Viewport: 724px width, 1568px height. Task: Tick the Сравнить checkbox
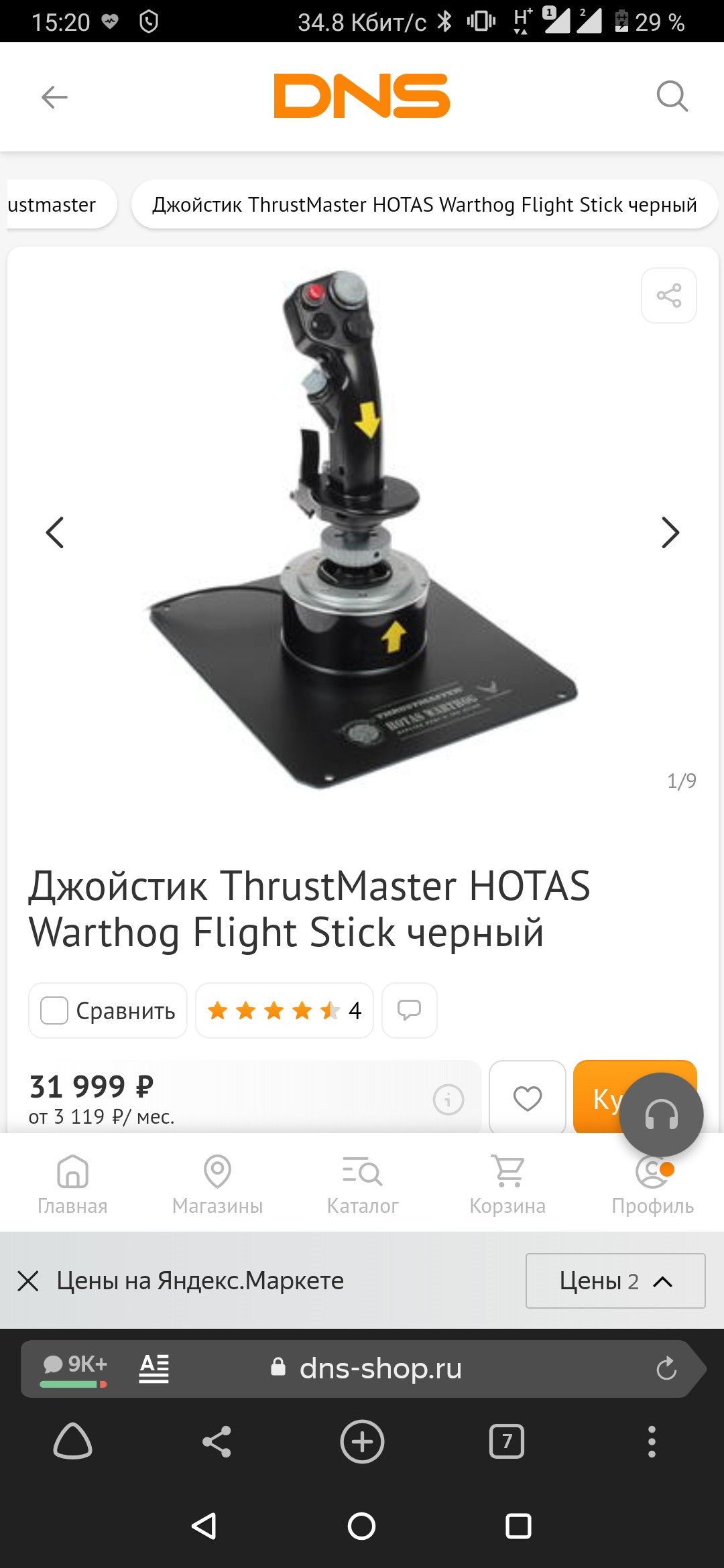(54, 1010)
